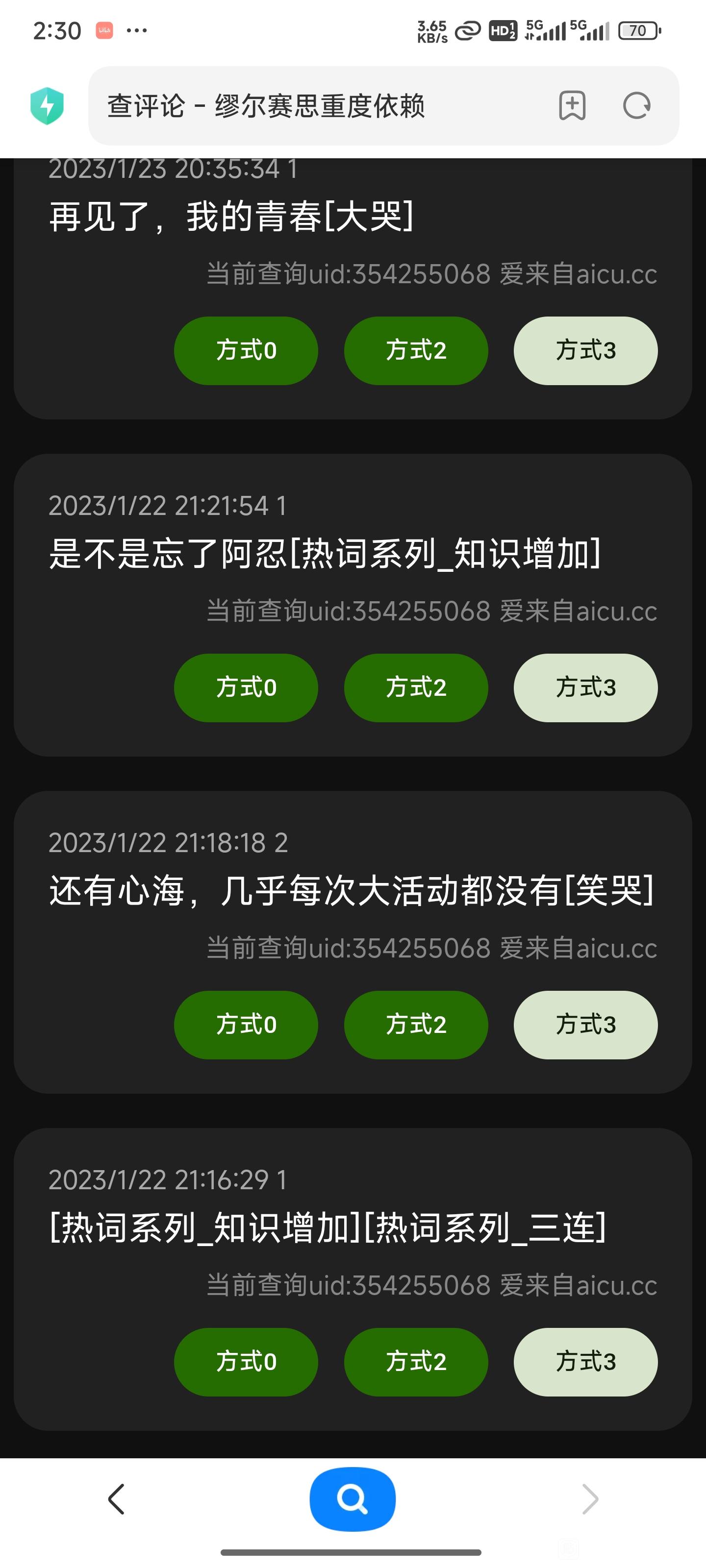706x1568 pixels.
Task: Choose 方式0 for the 21:16:29 comment
Action: (x=246, y=1362)
